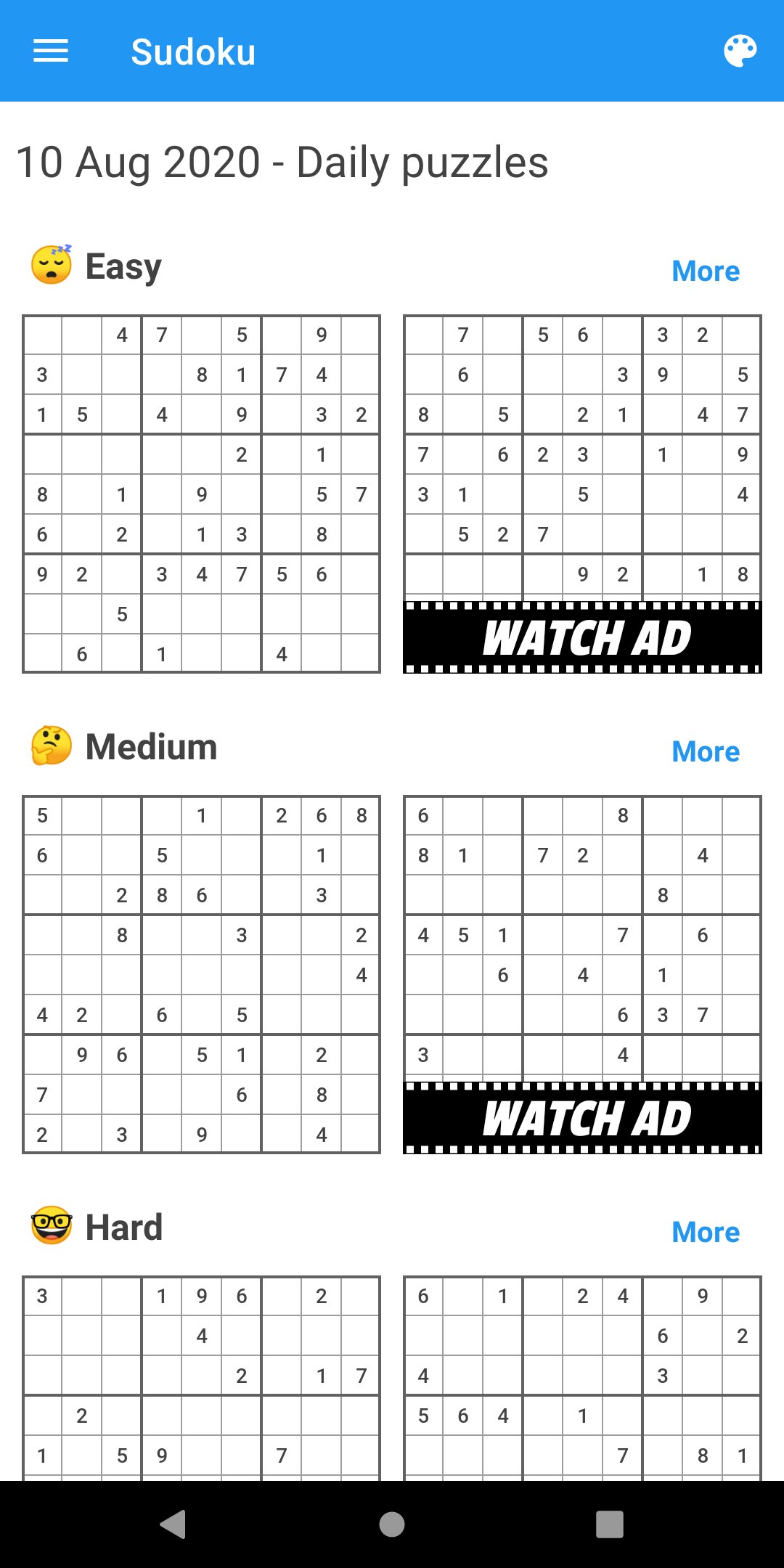Open the color theme palette
The image size is (784, 1568).
(740, 52)
